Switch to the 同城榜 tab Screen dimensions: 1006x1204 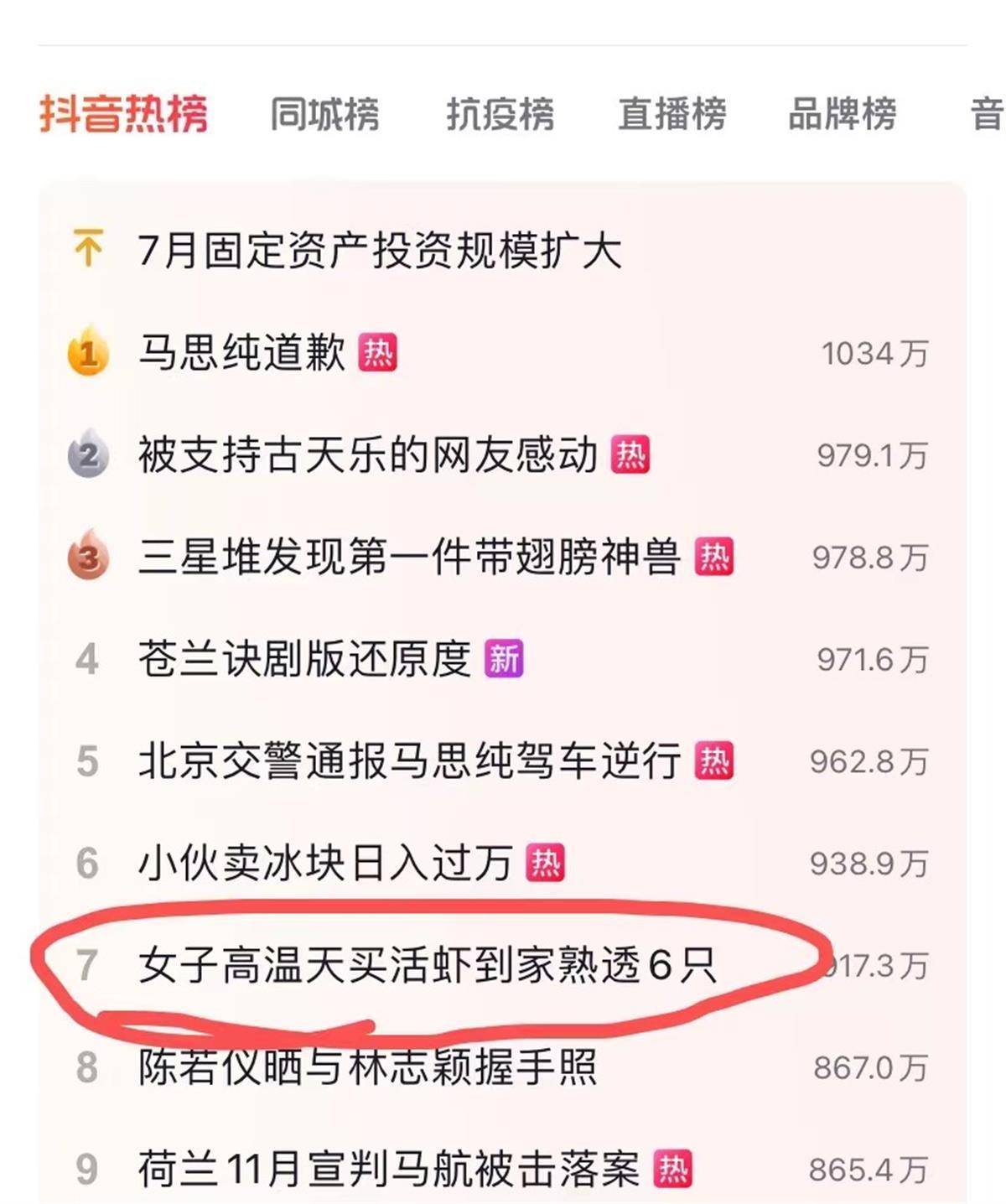(x=324, y=114)
